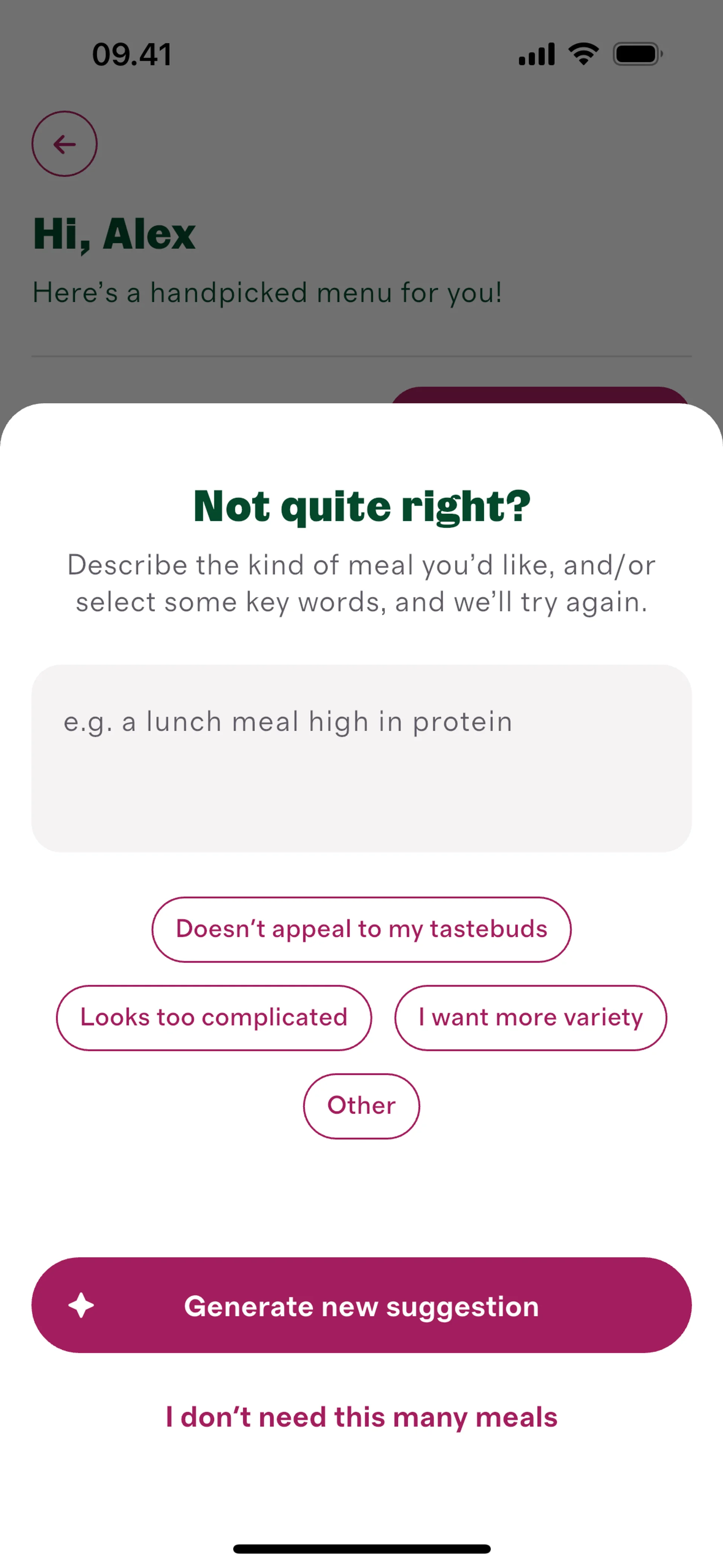Choose the "Looks too complicated" chip
This screenshot has width=723, height=1568.
pos(214,1017)
